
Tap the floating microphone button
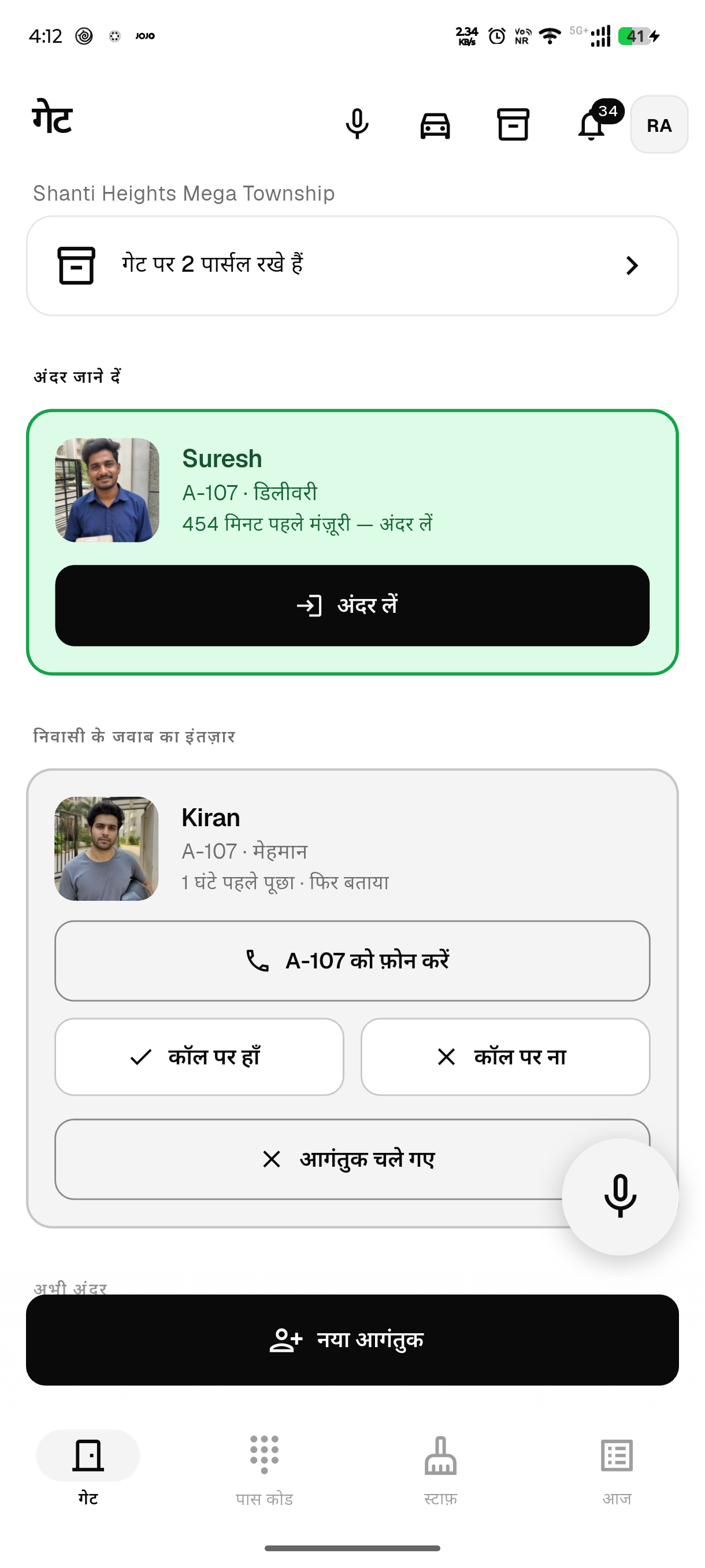pos(620,1196)
